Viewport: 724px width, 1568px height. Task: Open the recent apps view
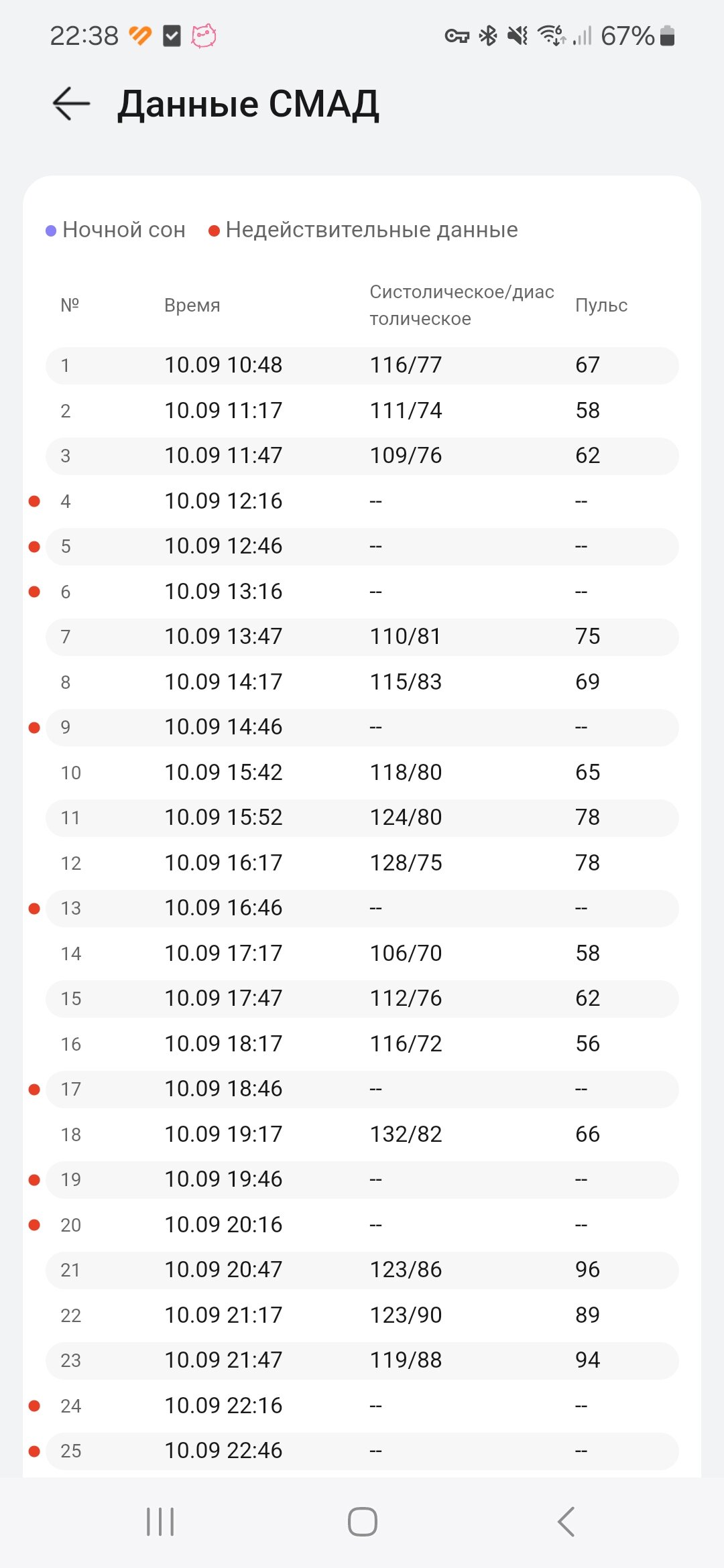pos(160,1522)
